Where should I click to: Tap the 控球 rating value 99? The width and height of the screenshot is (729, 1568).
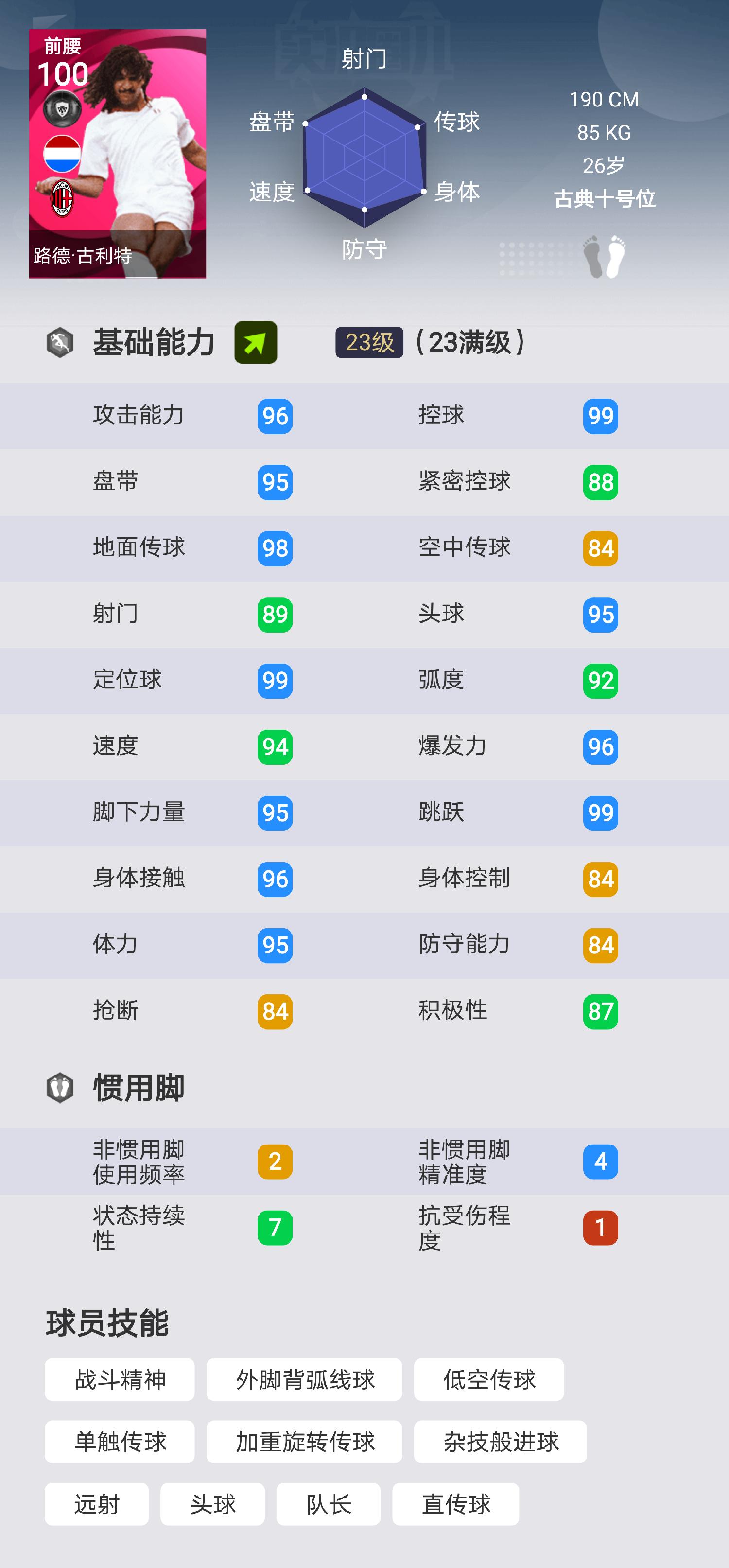click(x=601, y=416)
